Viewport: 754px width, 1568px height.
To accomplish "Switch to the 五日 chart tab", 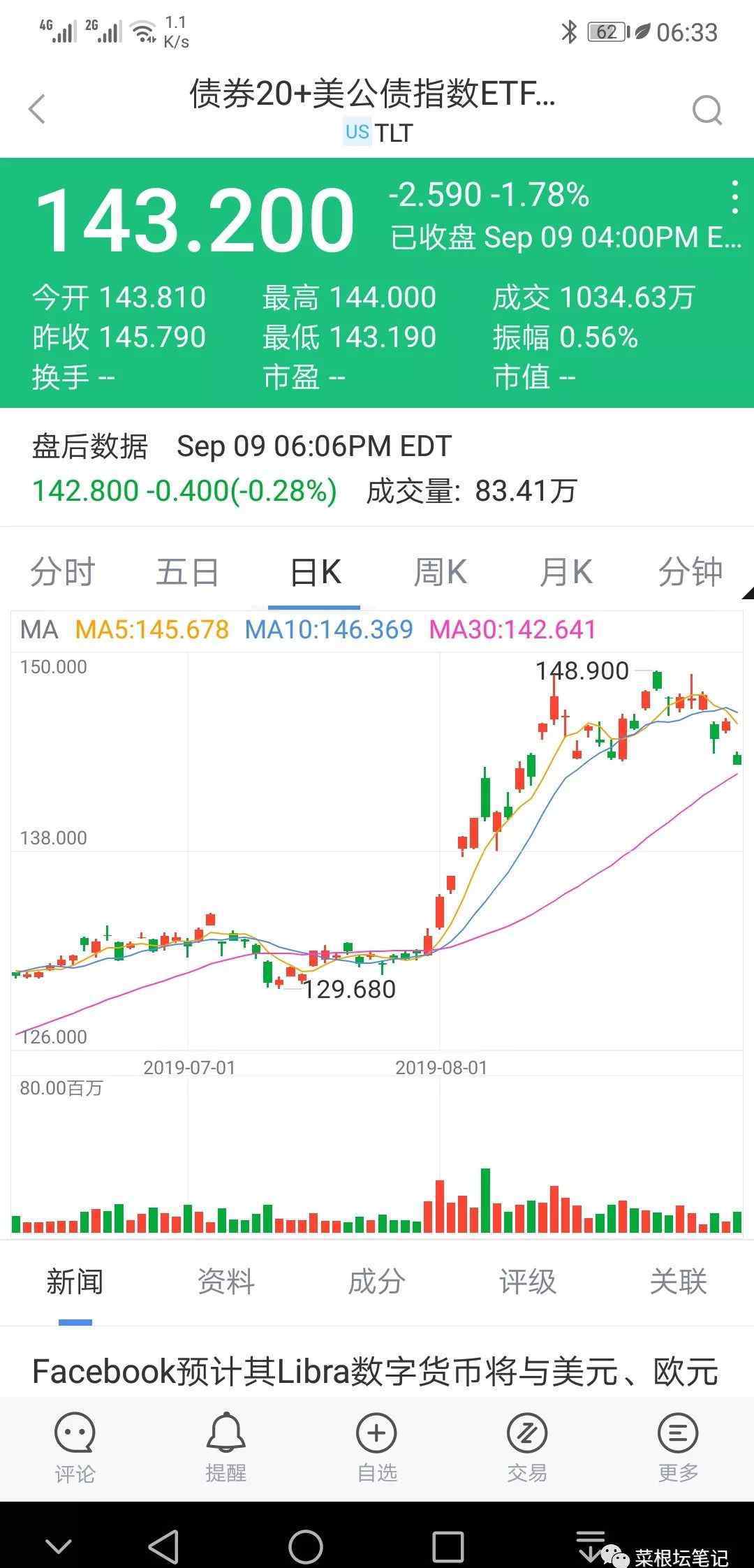I will (x=188, y=572).
